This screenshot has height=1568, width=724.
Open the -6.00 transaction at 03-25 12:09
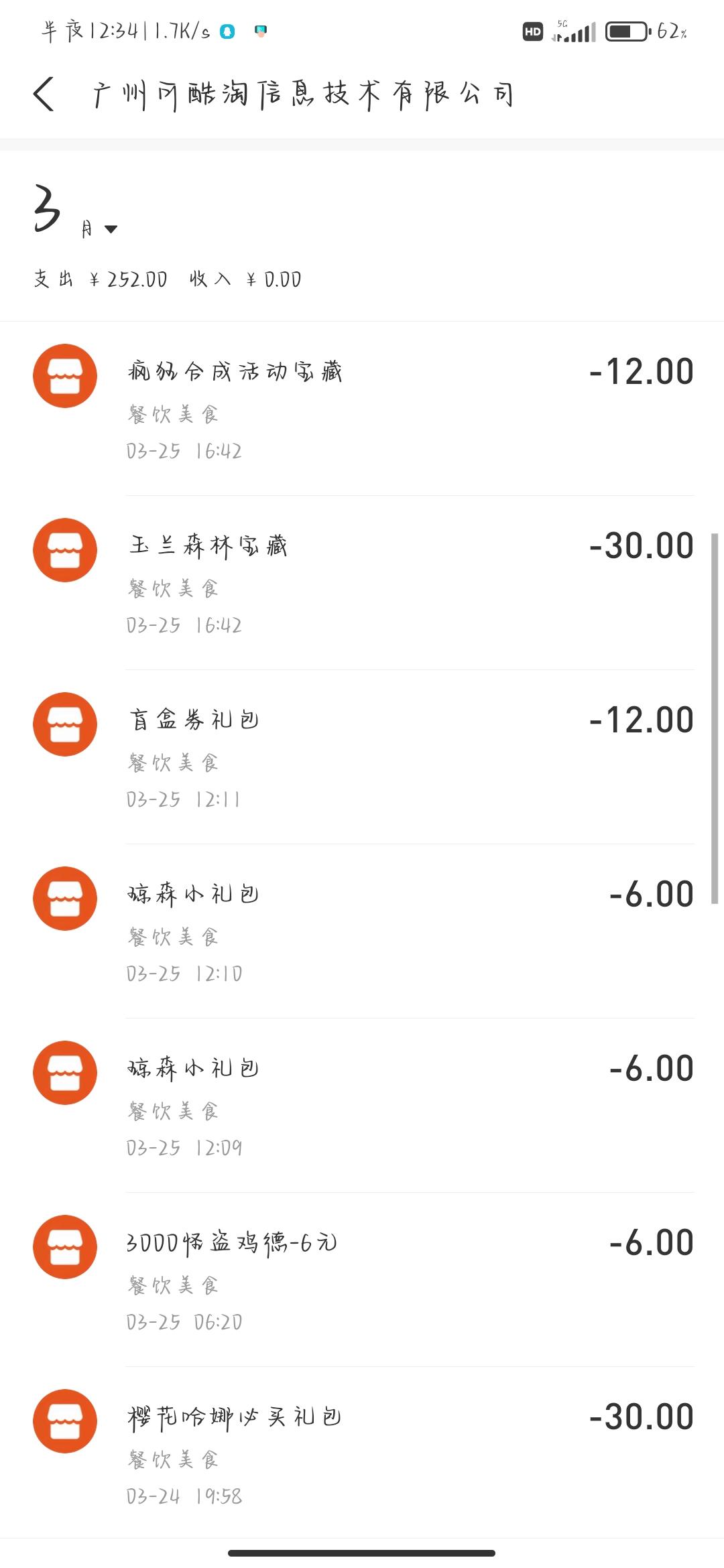pyautogui.click(x=362, y=1106)
